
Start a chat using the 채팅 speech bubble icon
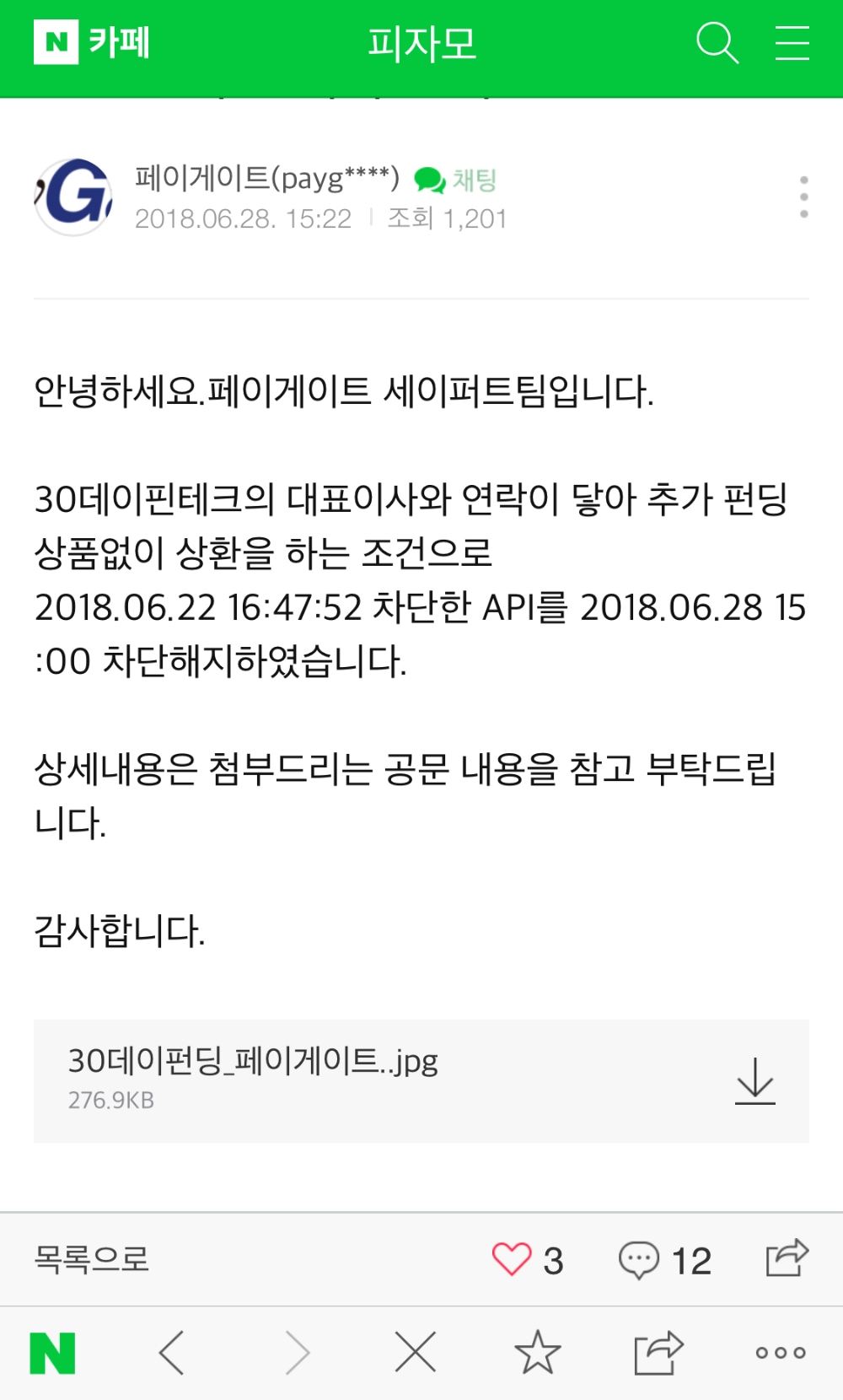pyautogui.click(x=428, y=180)
